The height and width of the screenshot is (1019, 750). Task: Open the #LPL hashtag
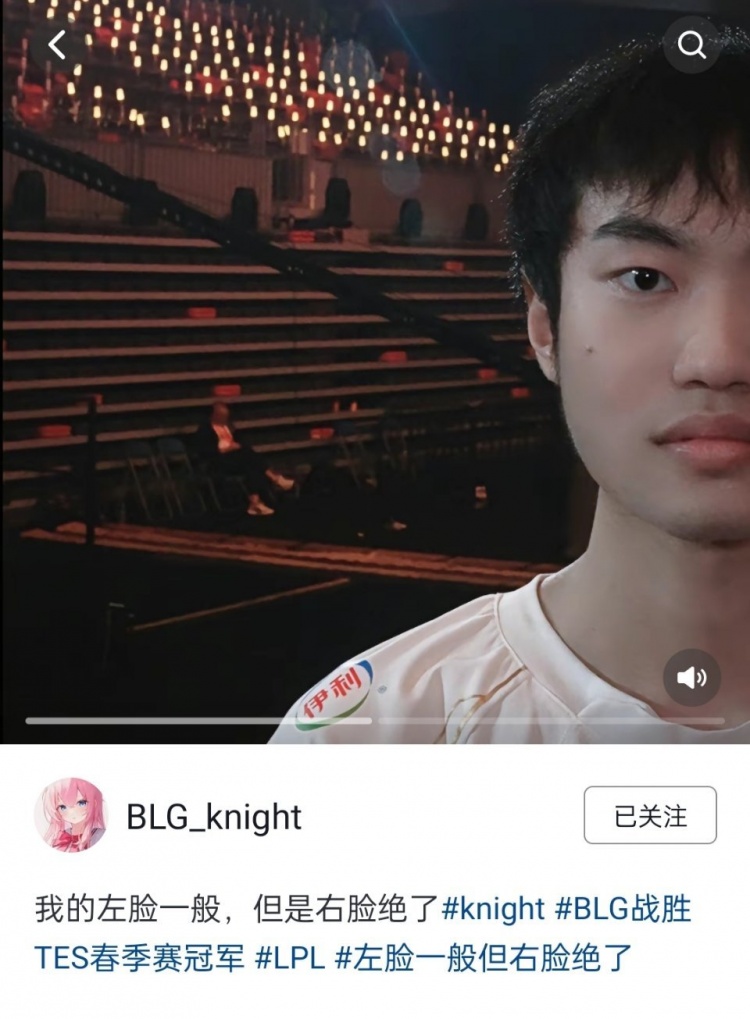[x=290, y=957]
